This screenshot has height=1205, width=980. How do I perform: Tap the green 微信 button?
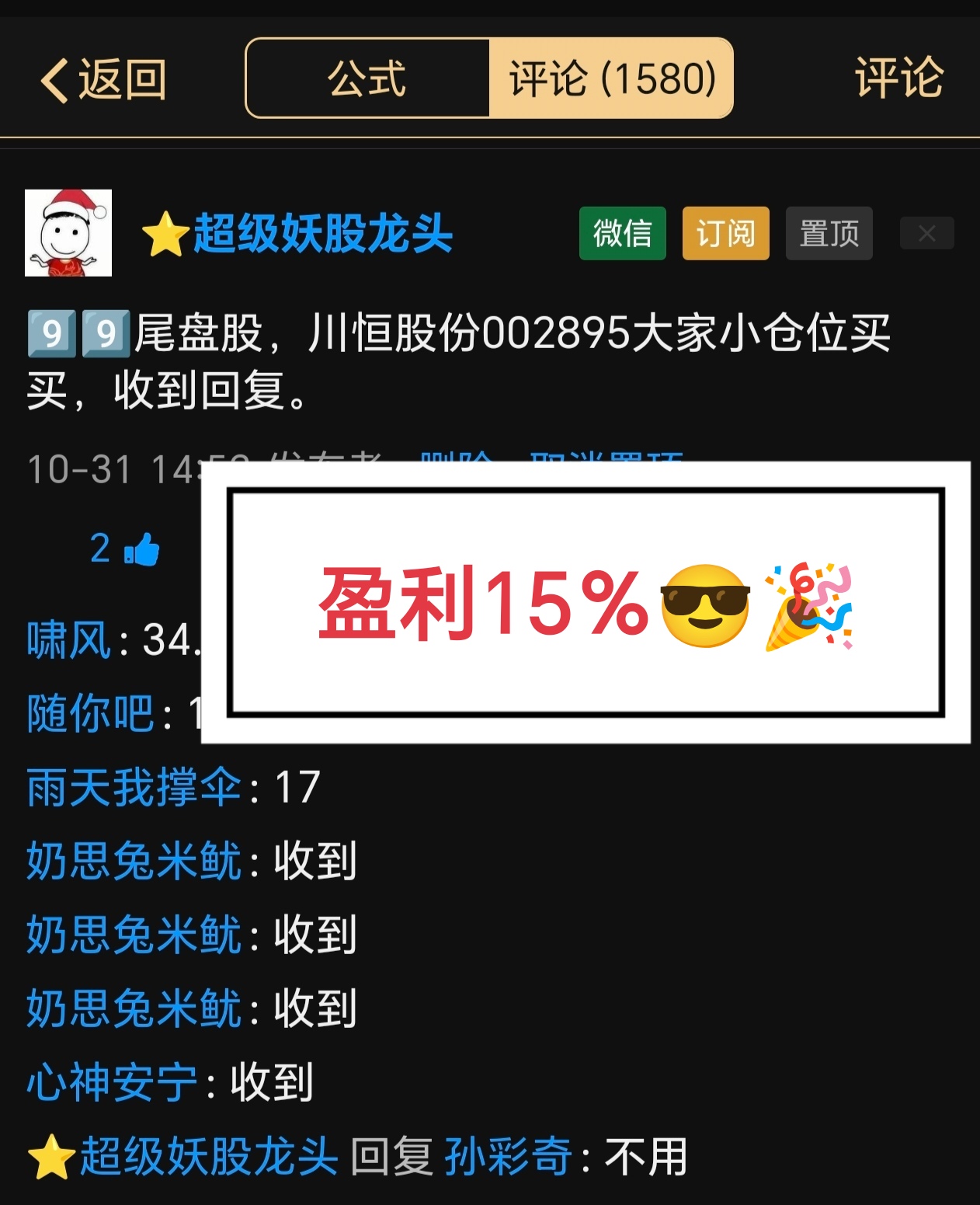pos(622,233)
